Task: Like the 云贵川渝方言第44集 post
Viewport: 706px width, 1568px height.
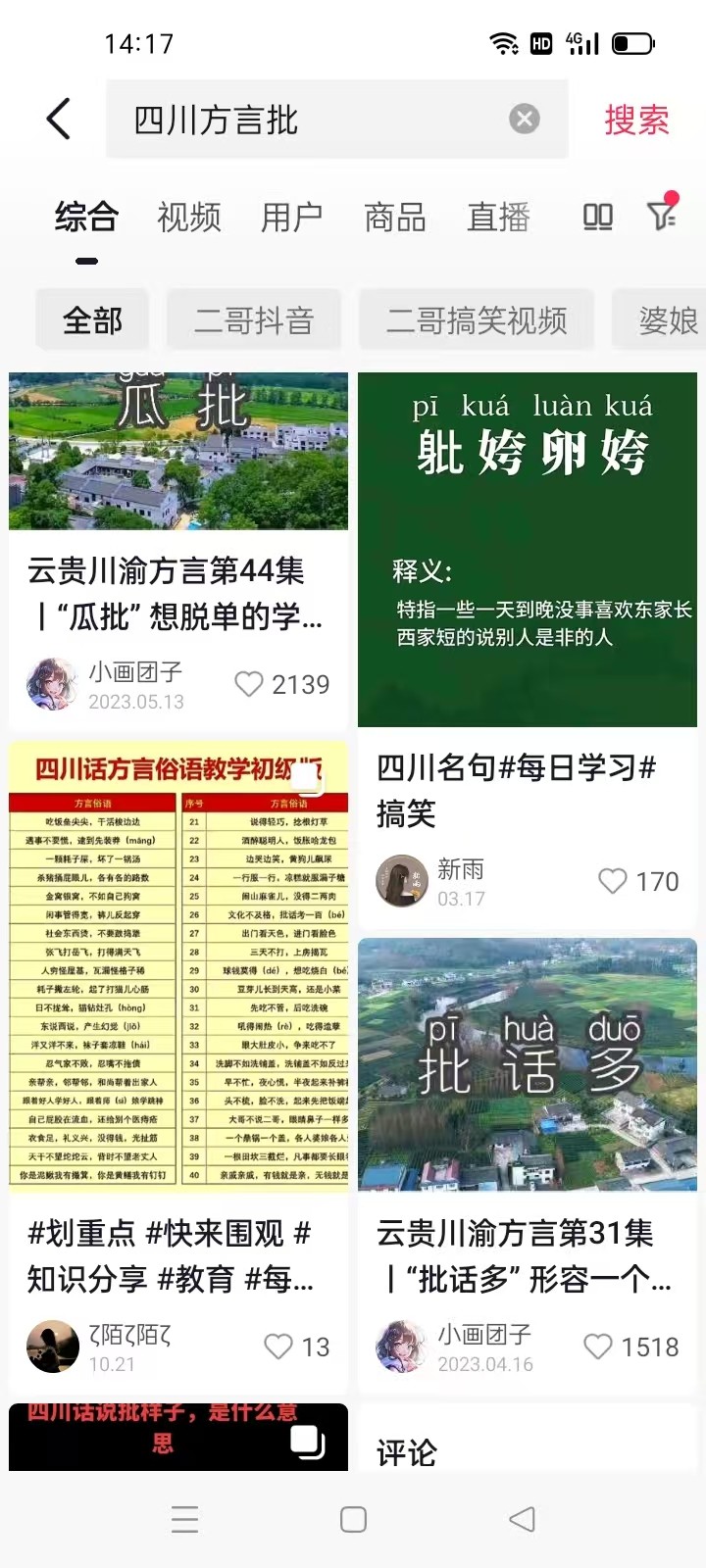Action: pyautogui.click(x=249, y=684)
